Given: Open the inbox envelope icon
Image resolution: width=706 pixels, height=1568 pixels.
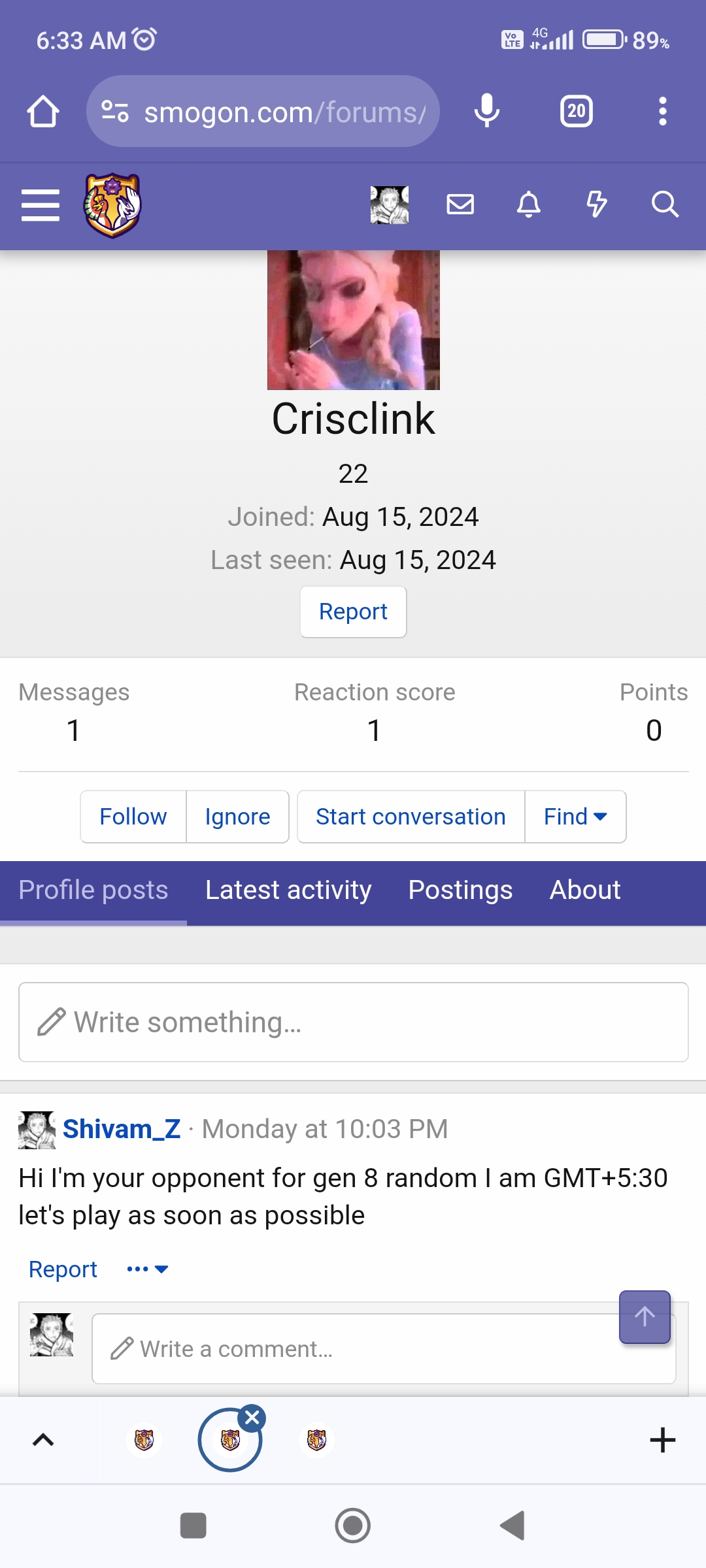Looking at the screenshot, I should tap(460, 204).
